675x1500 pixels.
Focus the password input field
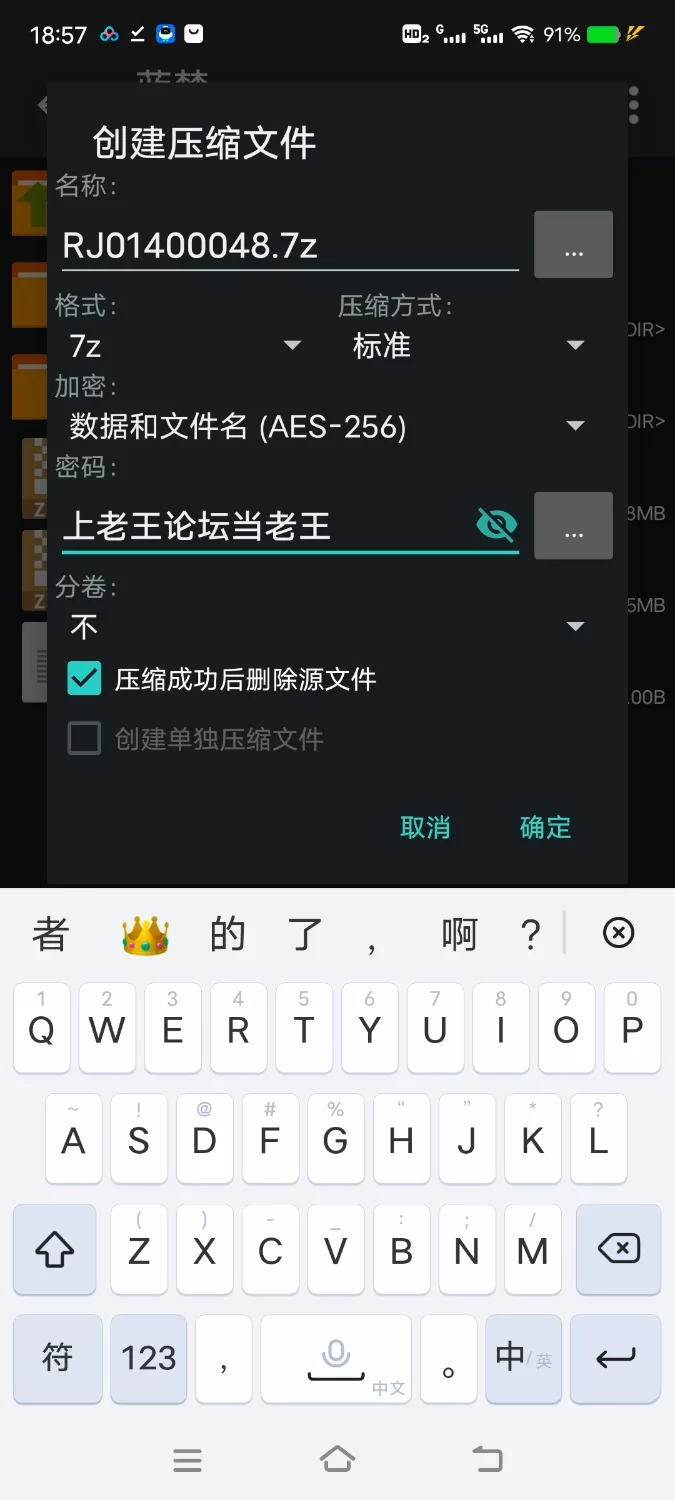pyautogui.click(x=265, y=527)
